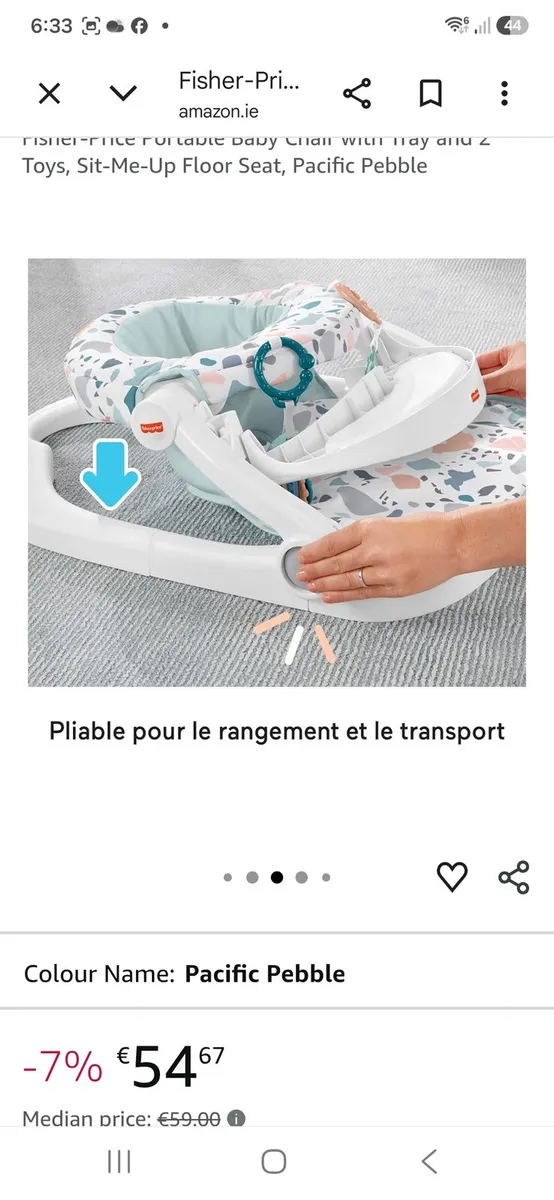Bookmark this Amazon page
Image resolution: width=554 pixels, height=1200 pixels.
coord(430,94)
